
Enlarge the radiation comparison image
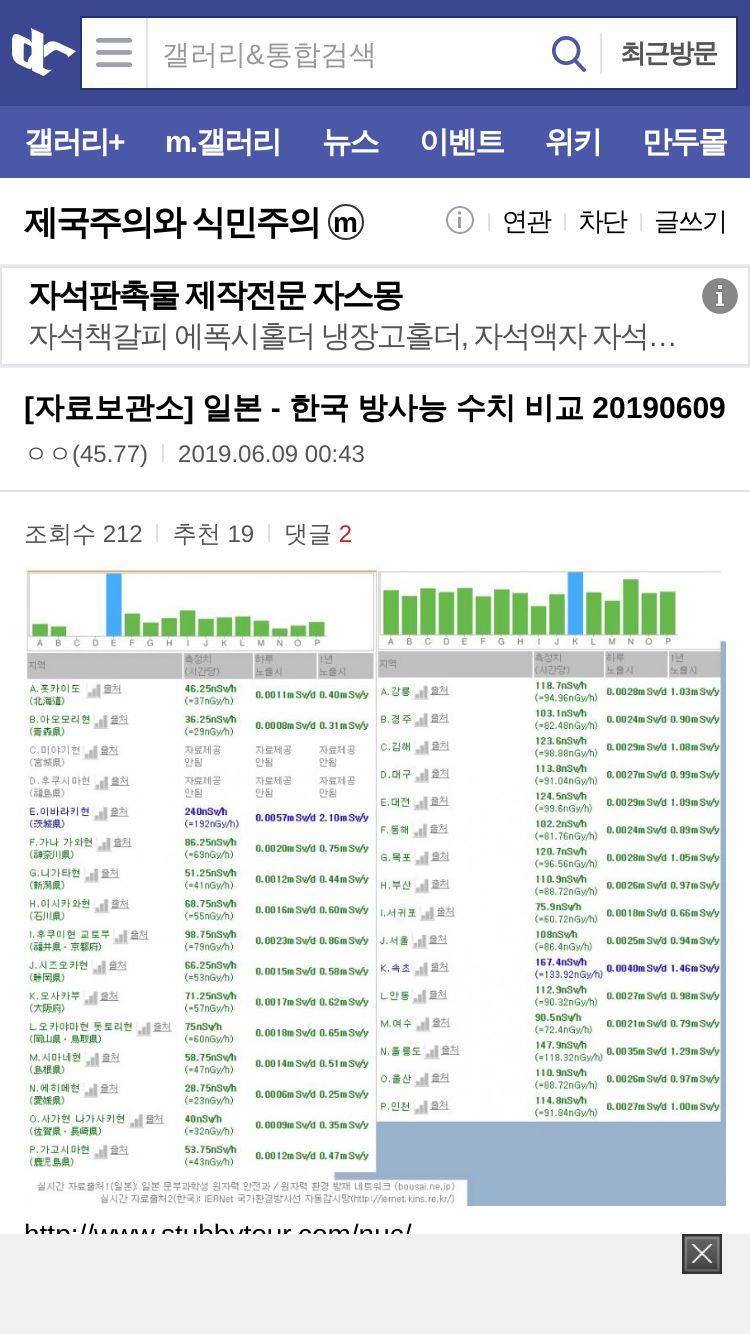pos(376,888)
